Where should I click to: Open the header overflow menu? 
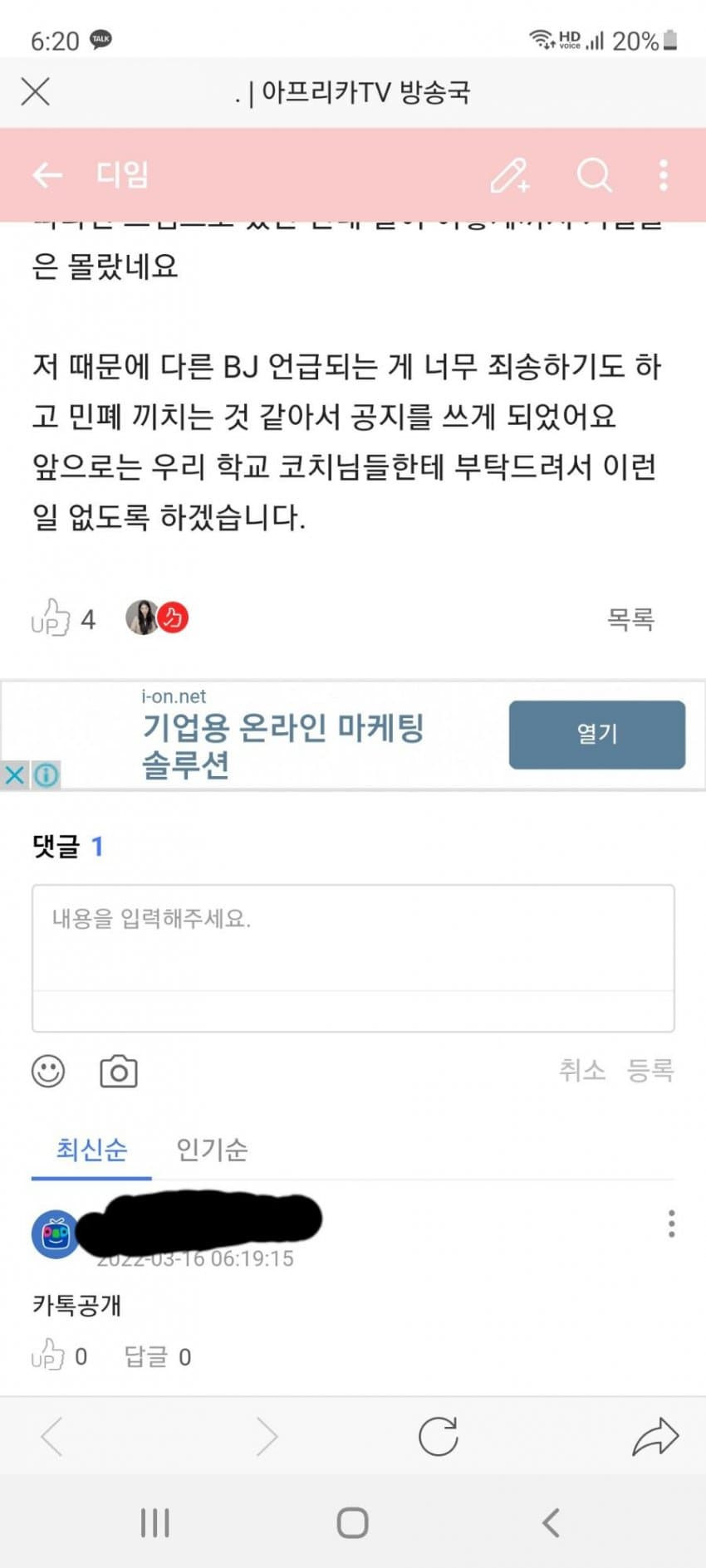pyautogui.click(x=663, y=175)
